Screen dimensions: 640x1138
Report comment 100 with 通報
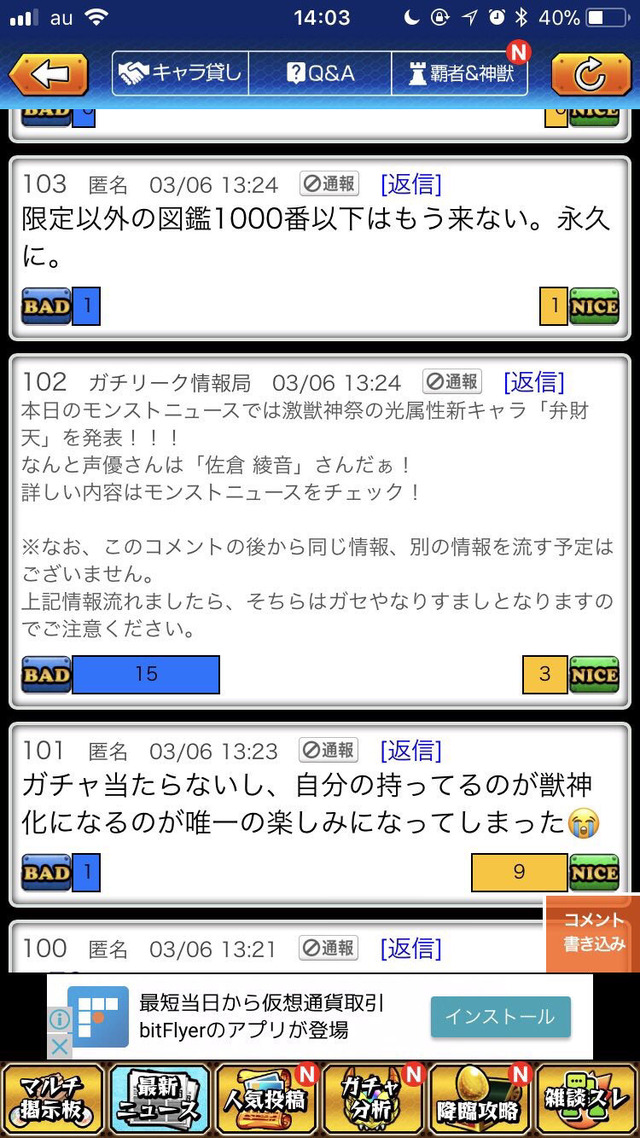(329, 948)
